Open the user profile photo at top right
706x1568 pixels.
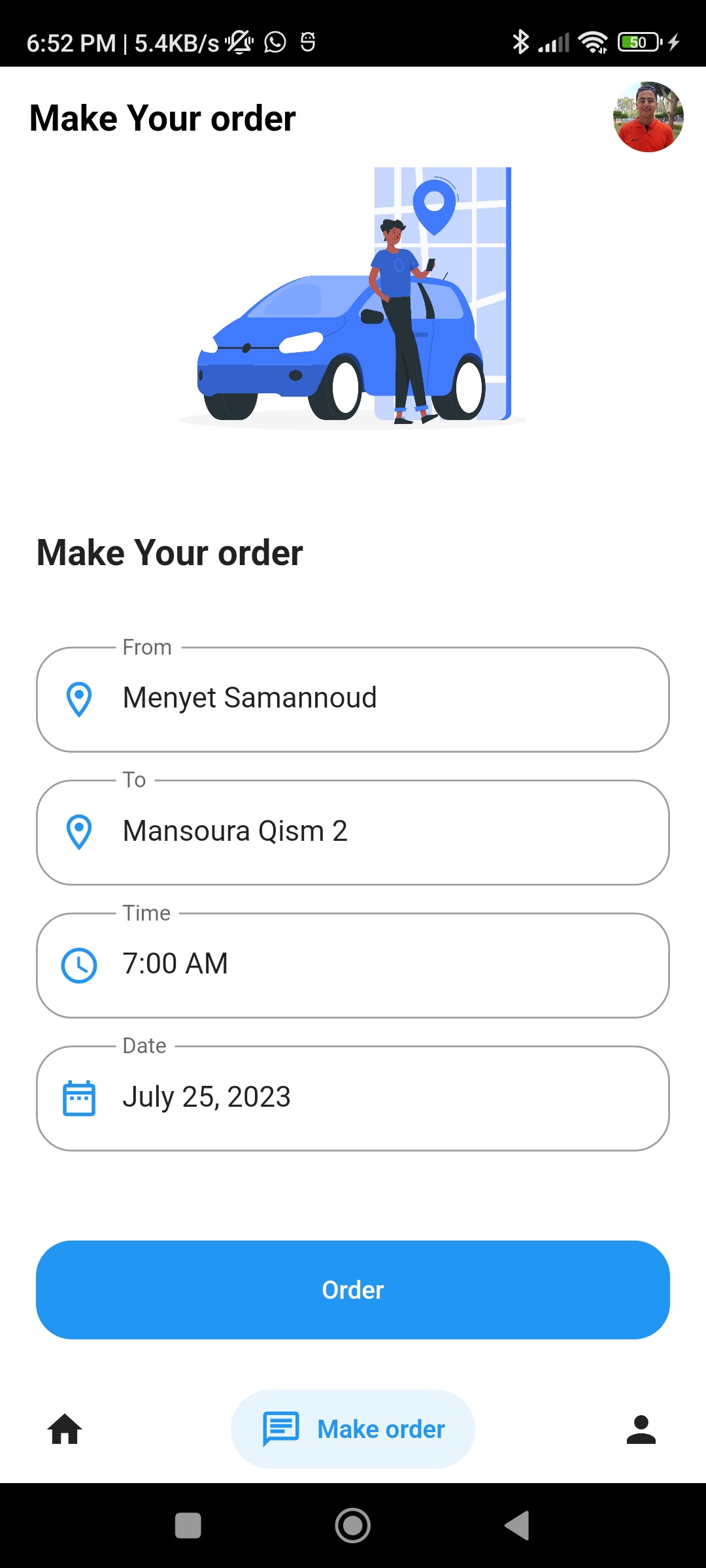(x=647, y=118)
